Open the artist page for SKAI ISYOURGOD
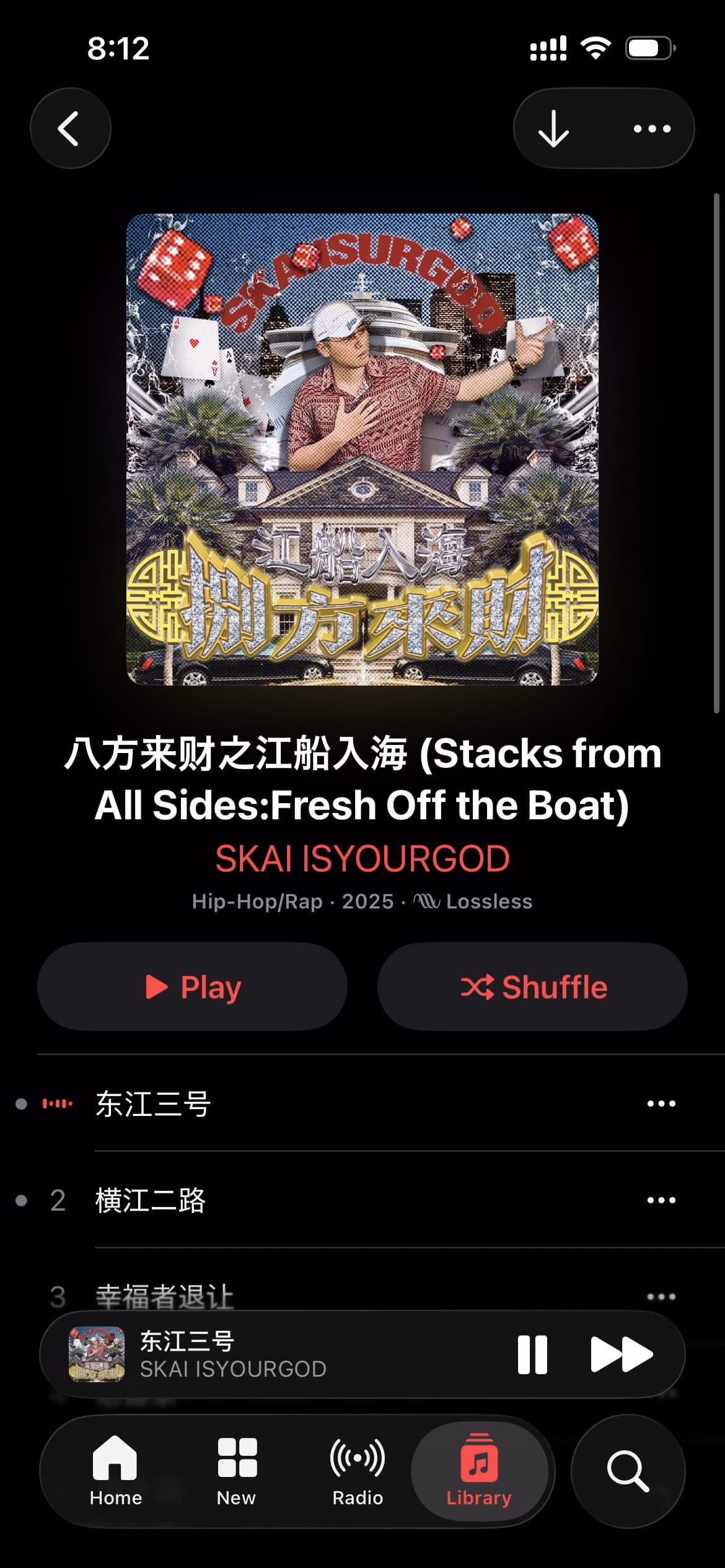This screenshot has height=1568, width=725. 362,858
